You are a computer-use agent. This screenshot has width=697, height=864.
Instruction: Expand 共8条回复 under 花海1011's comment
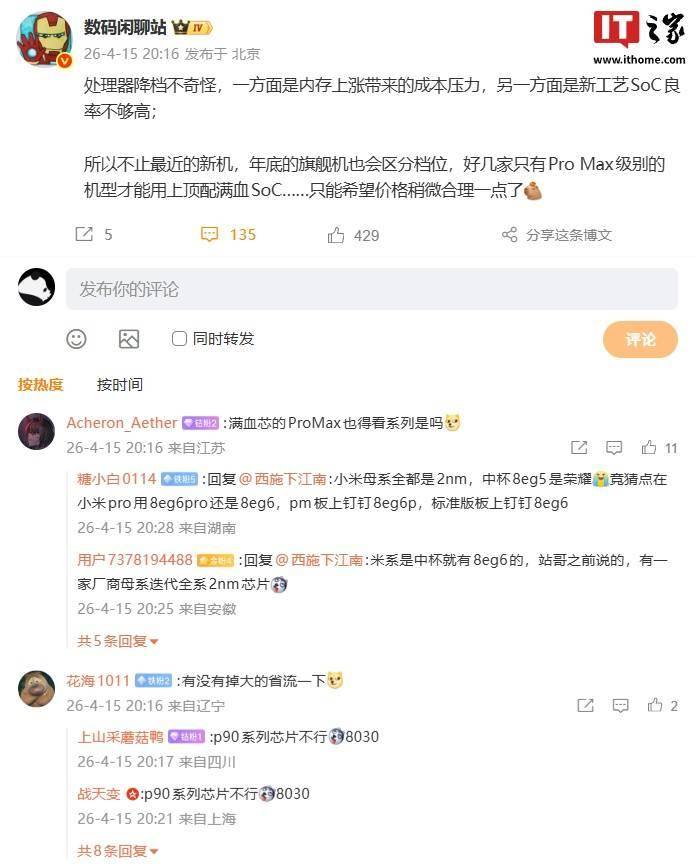point(118,851)
